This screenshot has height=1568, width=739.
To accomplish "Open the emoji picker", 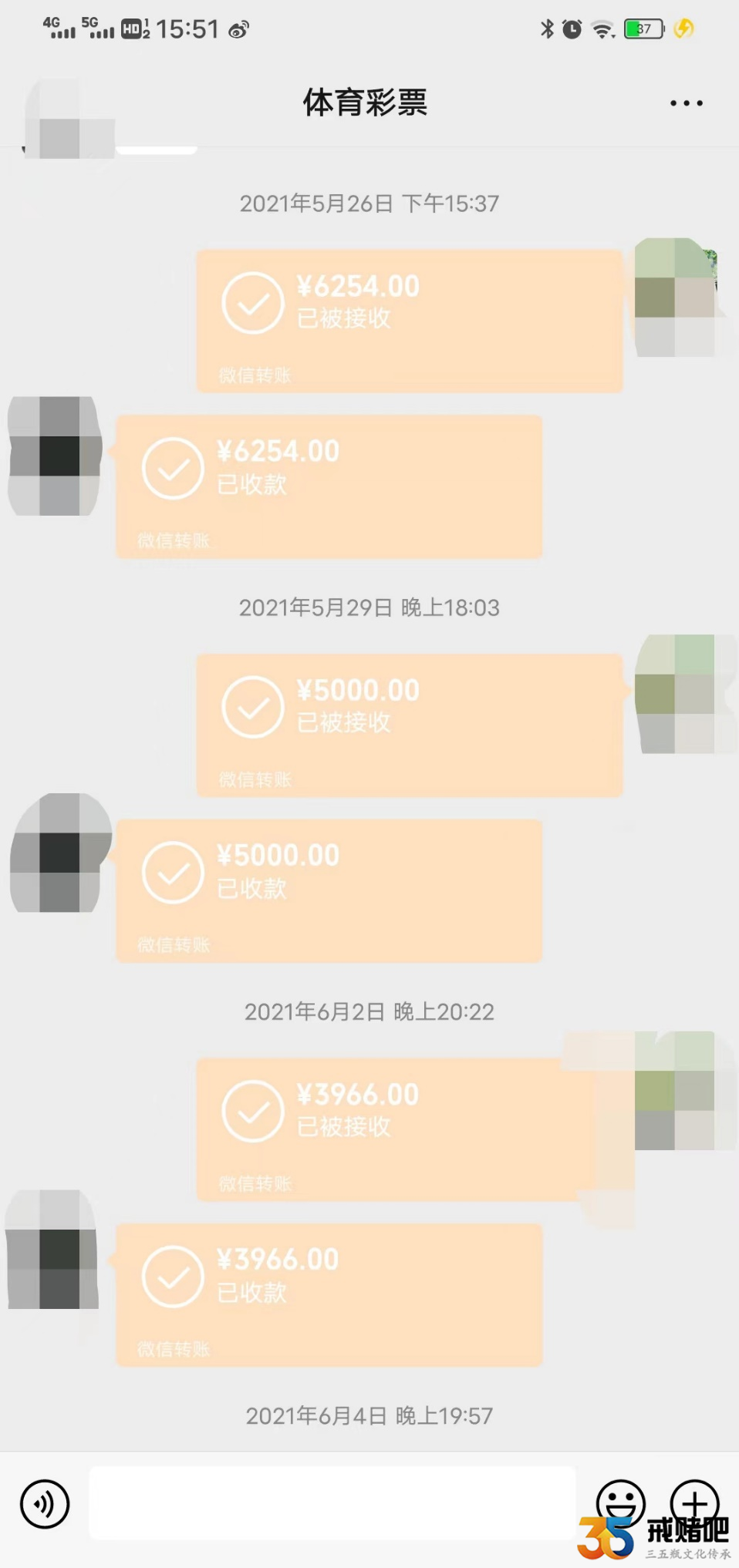I will pos(620,1502).
